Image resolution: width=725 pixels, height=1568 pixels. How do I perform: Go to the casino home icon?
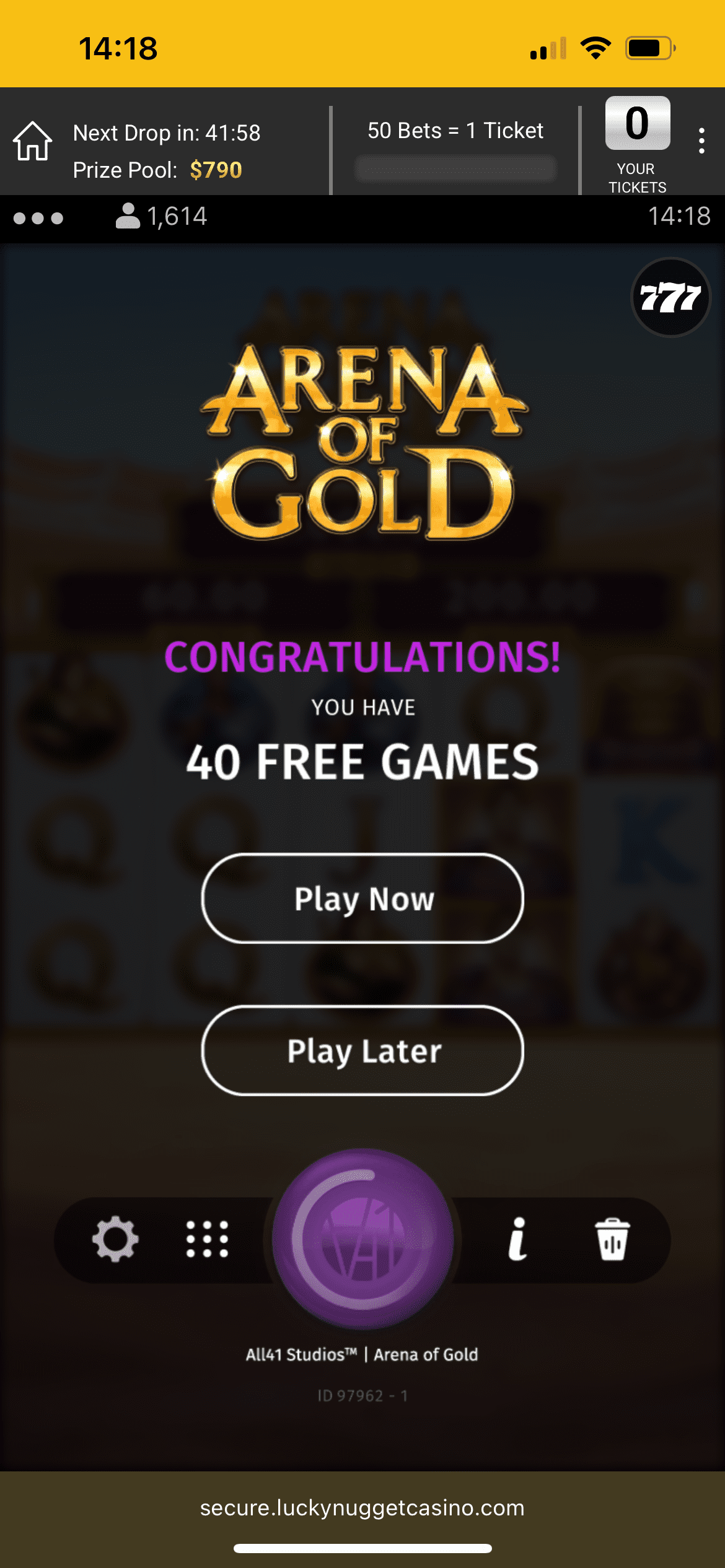point(33,141)
